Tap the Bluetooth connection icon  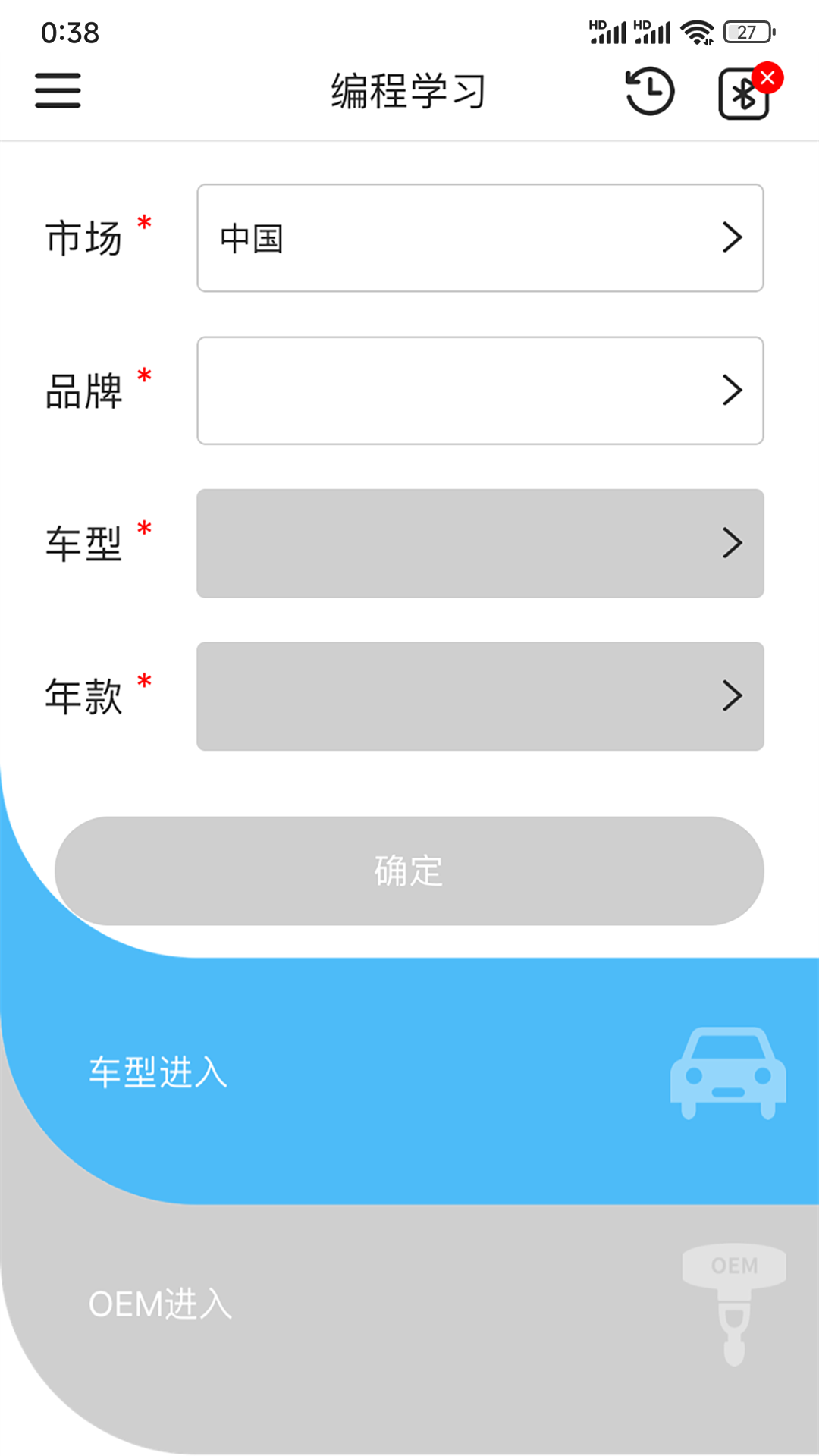tap(743, 95)
